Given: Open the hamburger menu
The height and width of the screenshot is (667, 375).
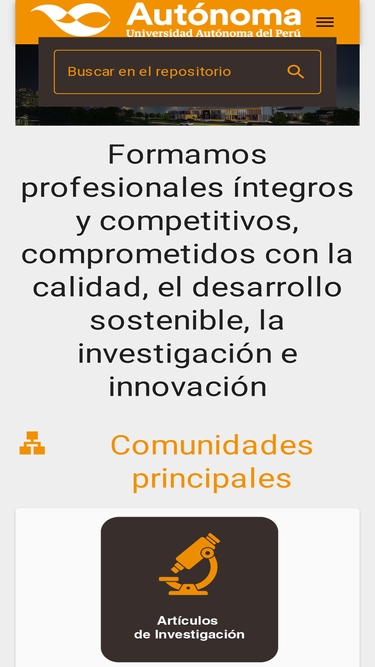Looking at the screenshot, I should [x=325, y=22].
